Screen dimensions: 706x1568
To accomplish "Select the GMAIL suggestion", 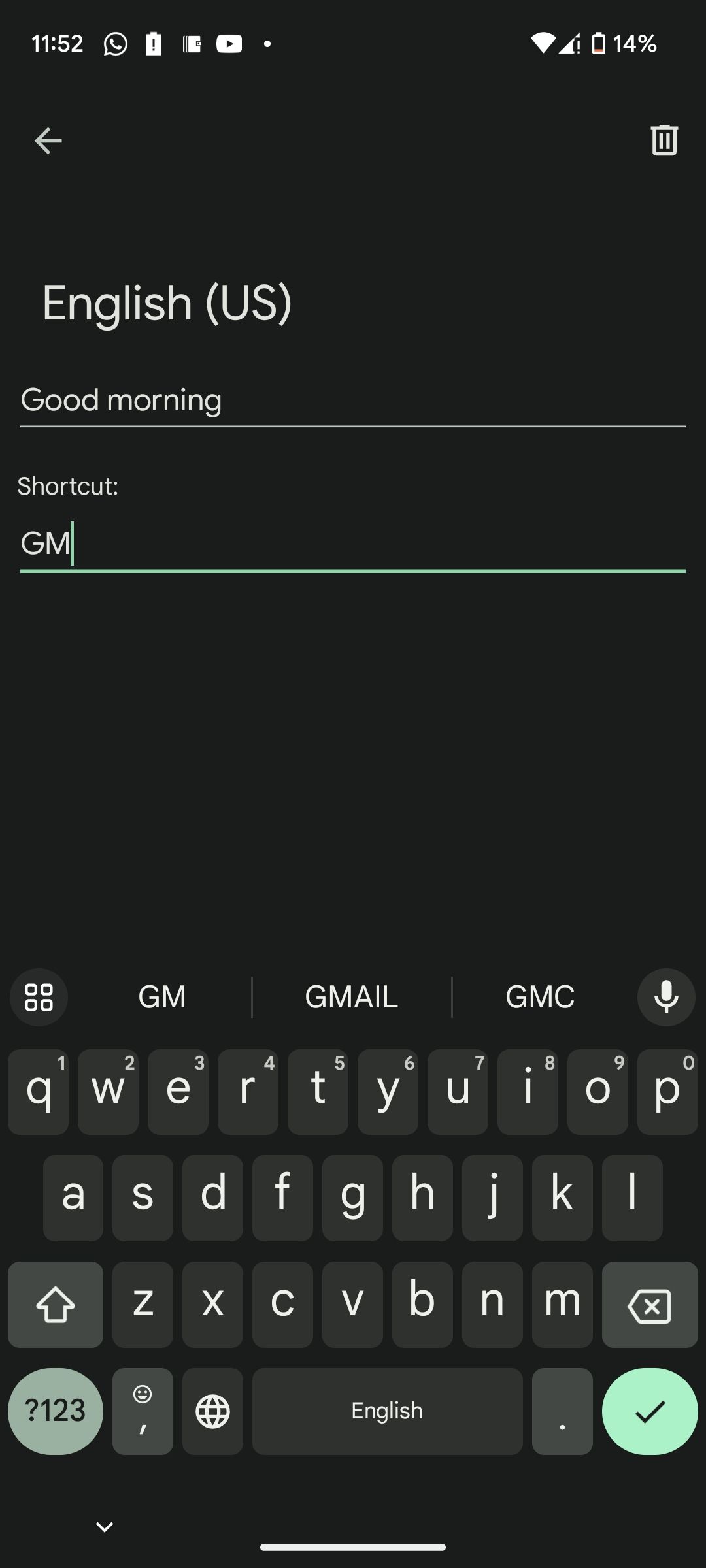I will coord(351,997).
